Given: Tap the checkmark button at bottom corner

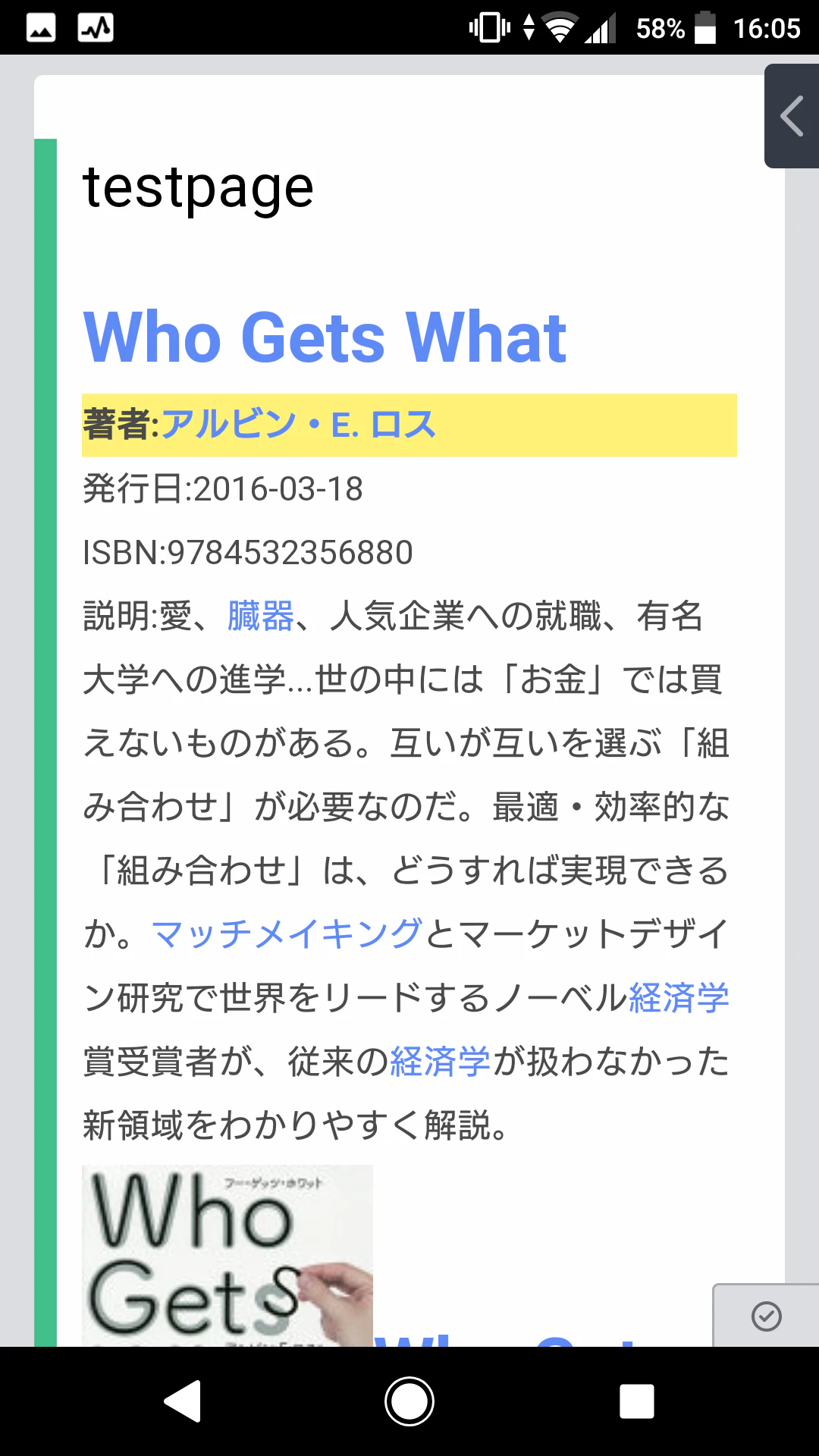Looking at the screenshot, I should coord(766,1316).
